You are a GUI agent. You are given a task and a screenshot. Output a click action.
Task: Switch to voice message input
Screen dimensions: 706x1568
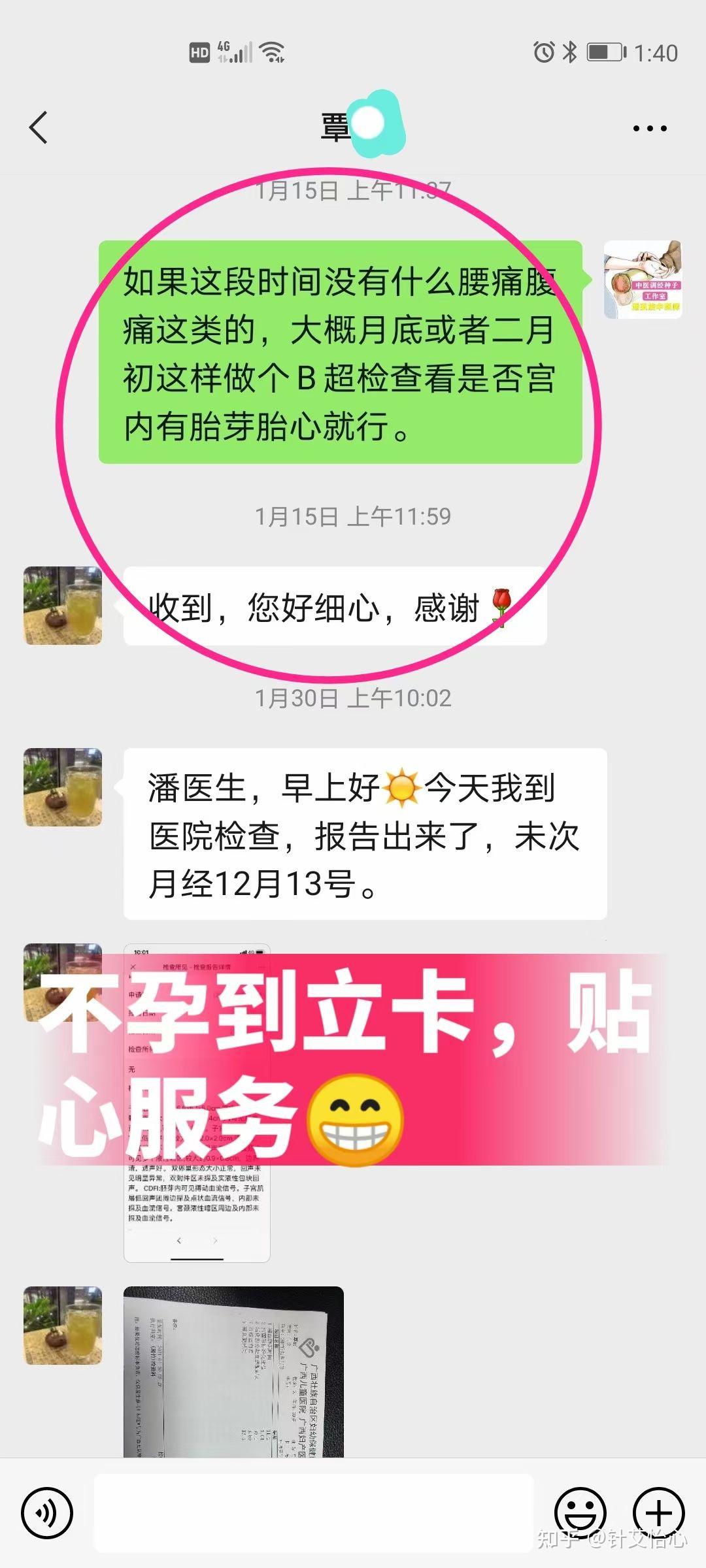[x=47, y=1512]
